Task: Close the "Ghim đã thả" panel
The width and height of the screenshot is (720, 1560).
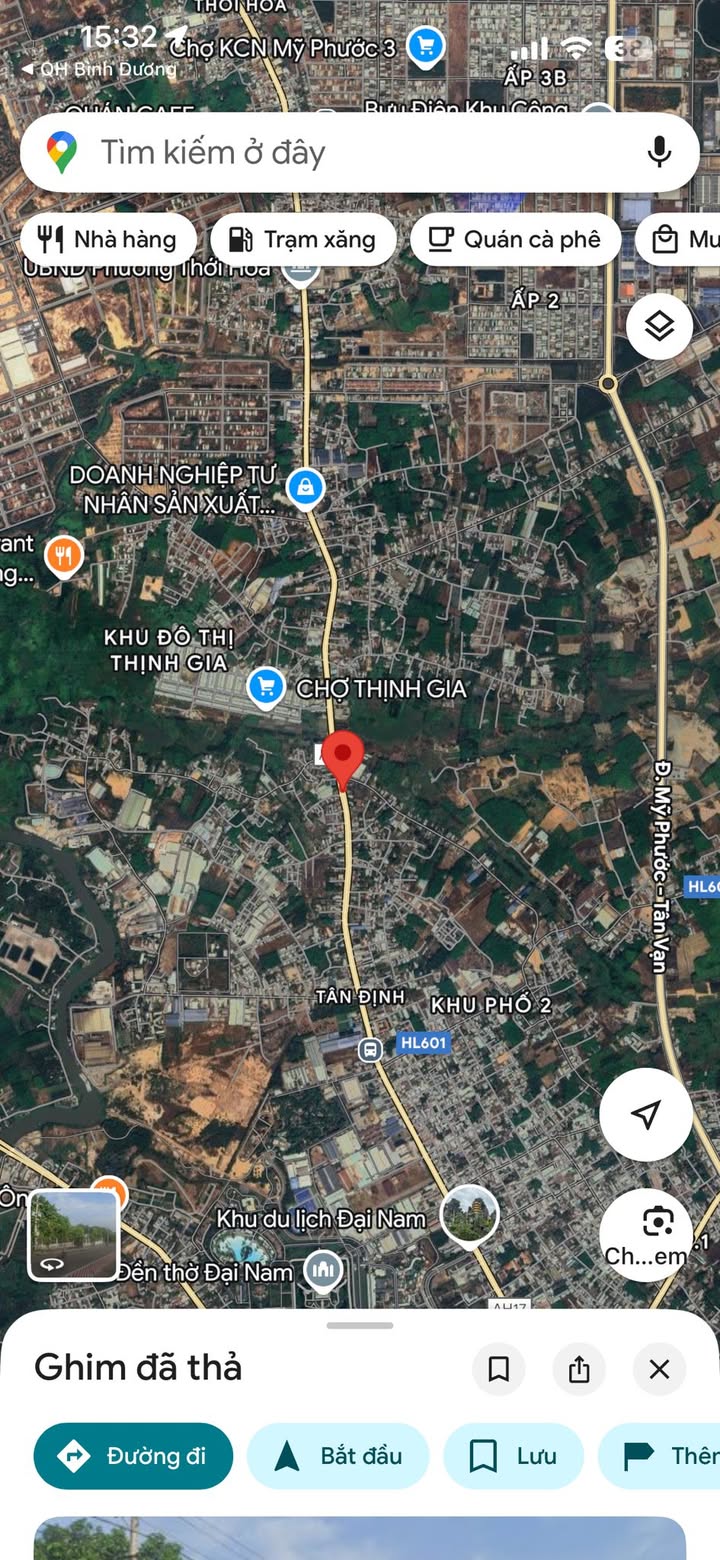Action: click(x=659, y=1369)
